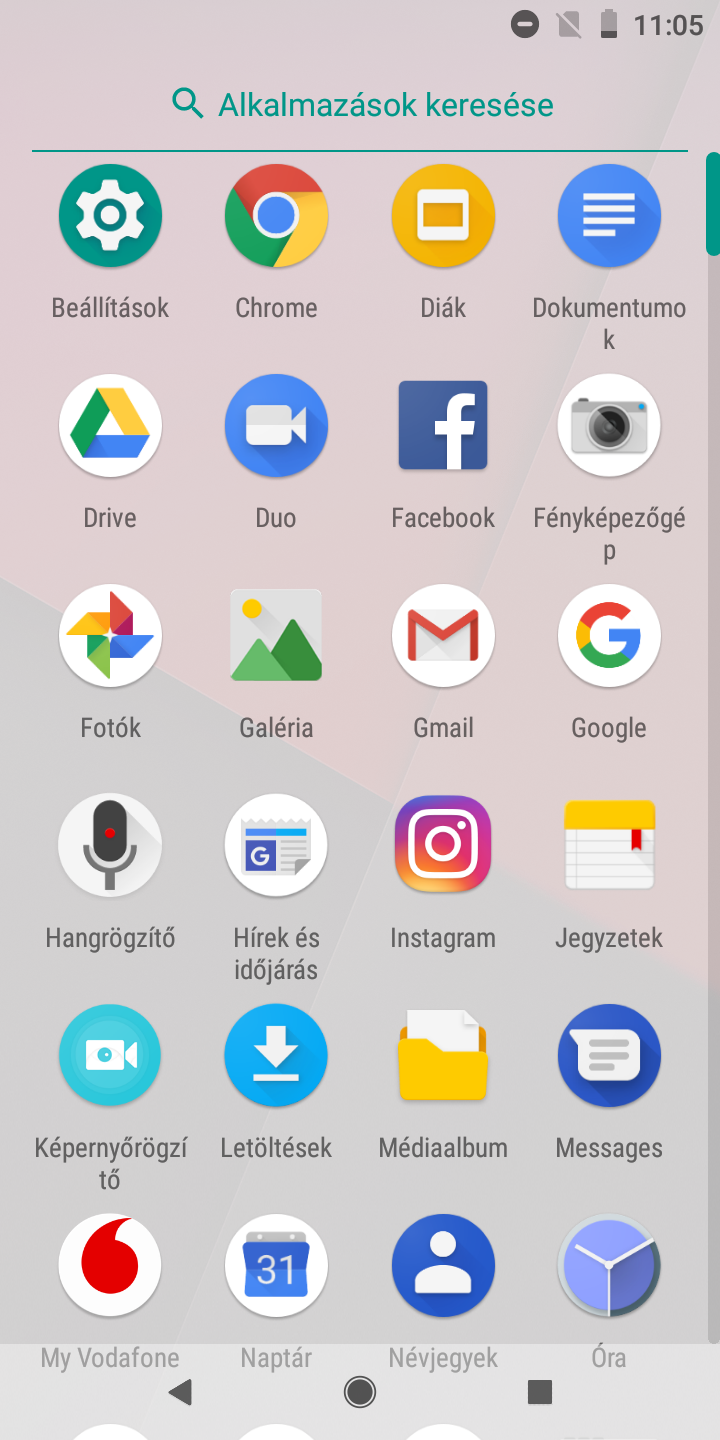Launch the Galéria app
This screenshot has width=720, height=1440.
(x=276, y=636)
